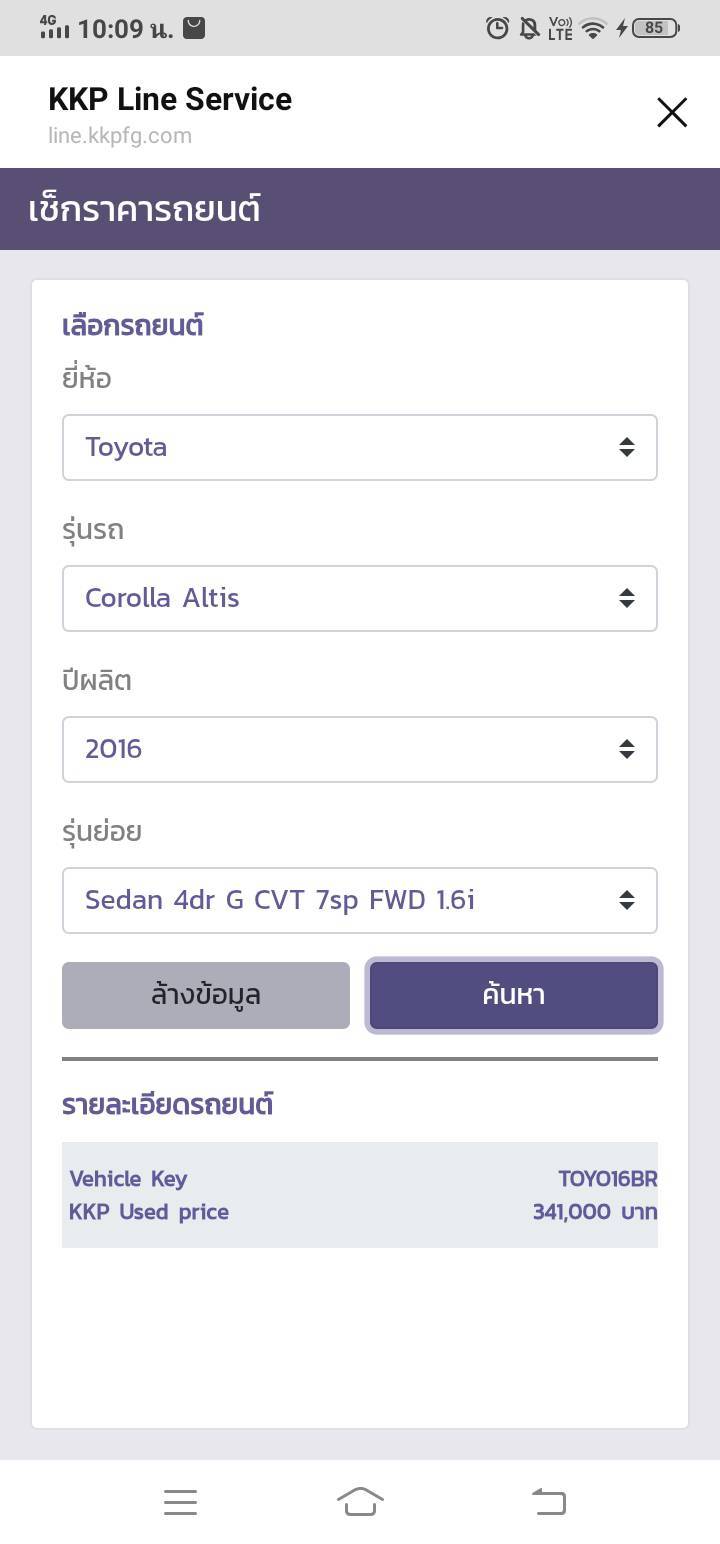Open the brand dropdown showing Toyota
This screenshot has height=1544, width=720.
click(x=359, y=447)
